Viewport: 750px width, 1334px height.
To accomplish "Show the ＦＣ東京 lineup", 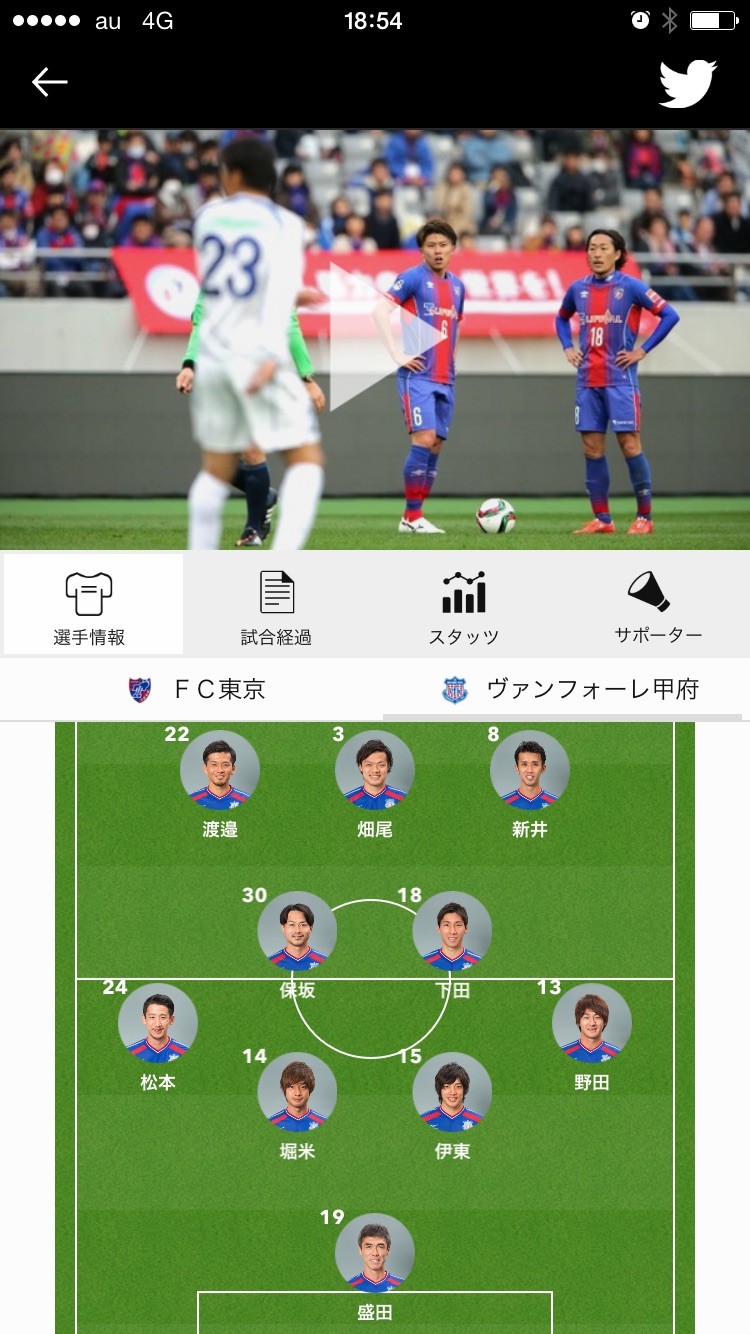I will 196,689.
